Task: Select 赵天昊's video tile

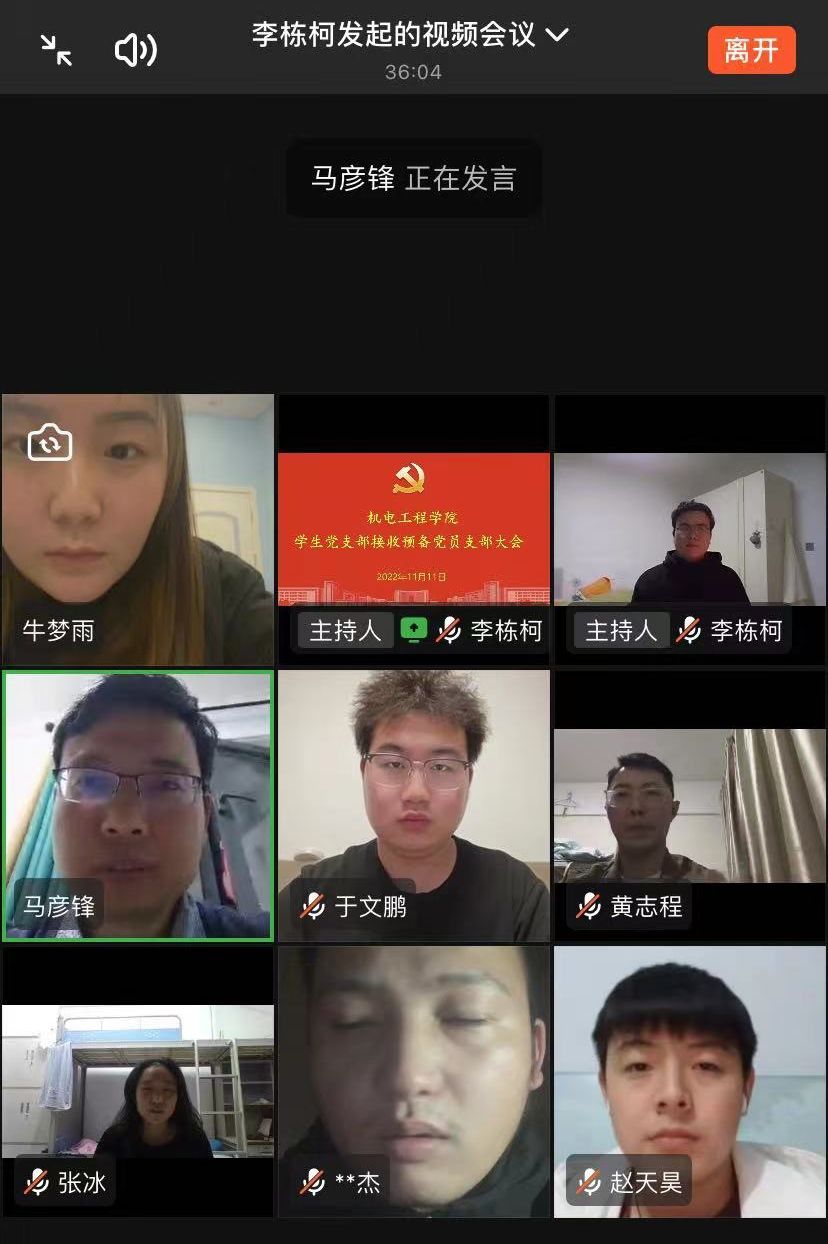Action: (690, 1082)
